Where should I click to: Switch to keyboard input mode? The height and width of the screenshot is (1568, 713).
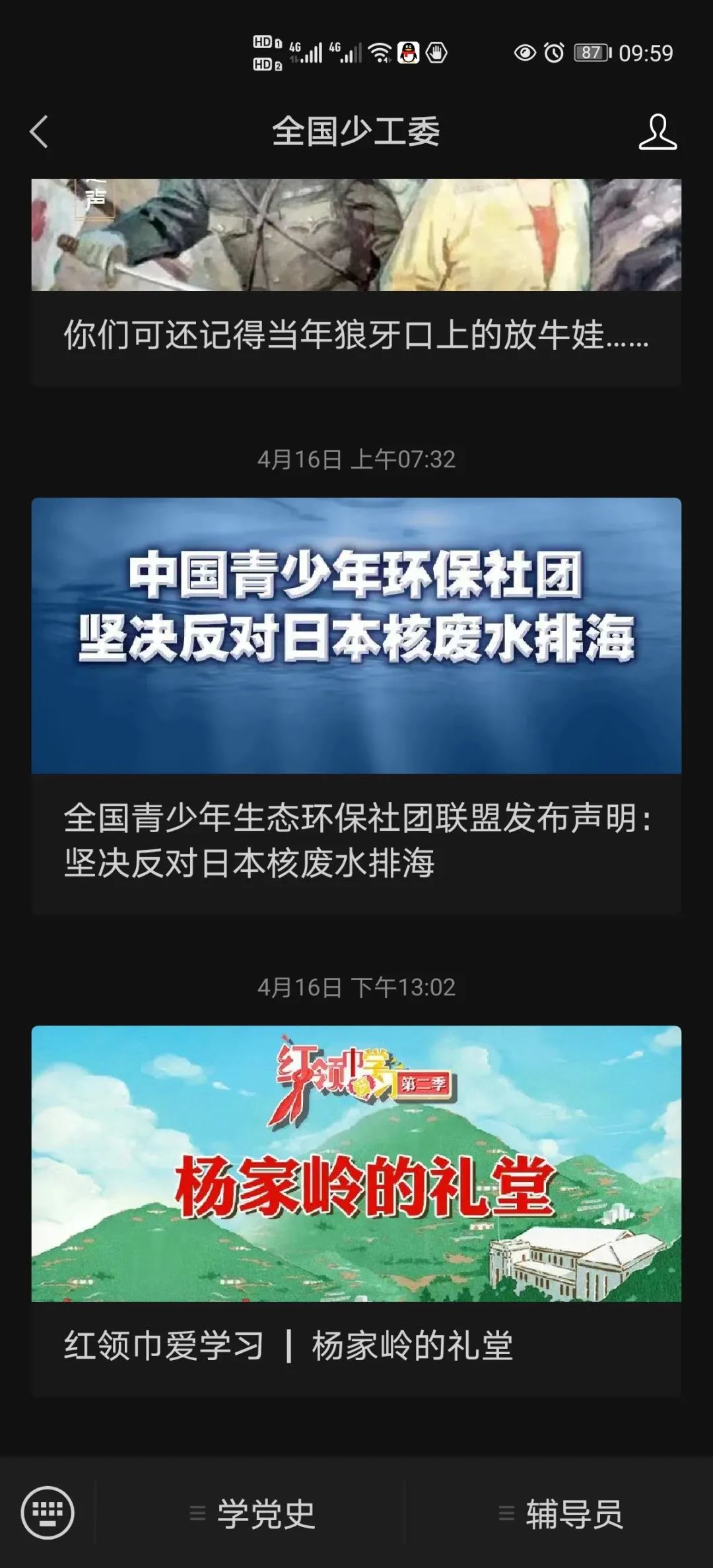point(48,1512)
